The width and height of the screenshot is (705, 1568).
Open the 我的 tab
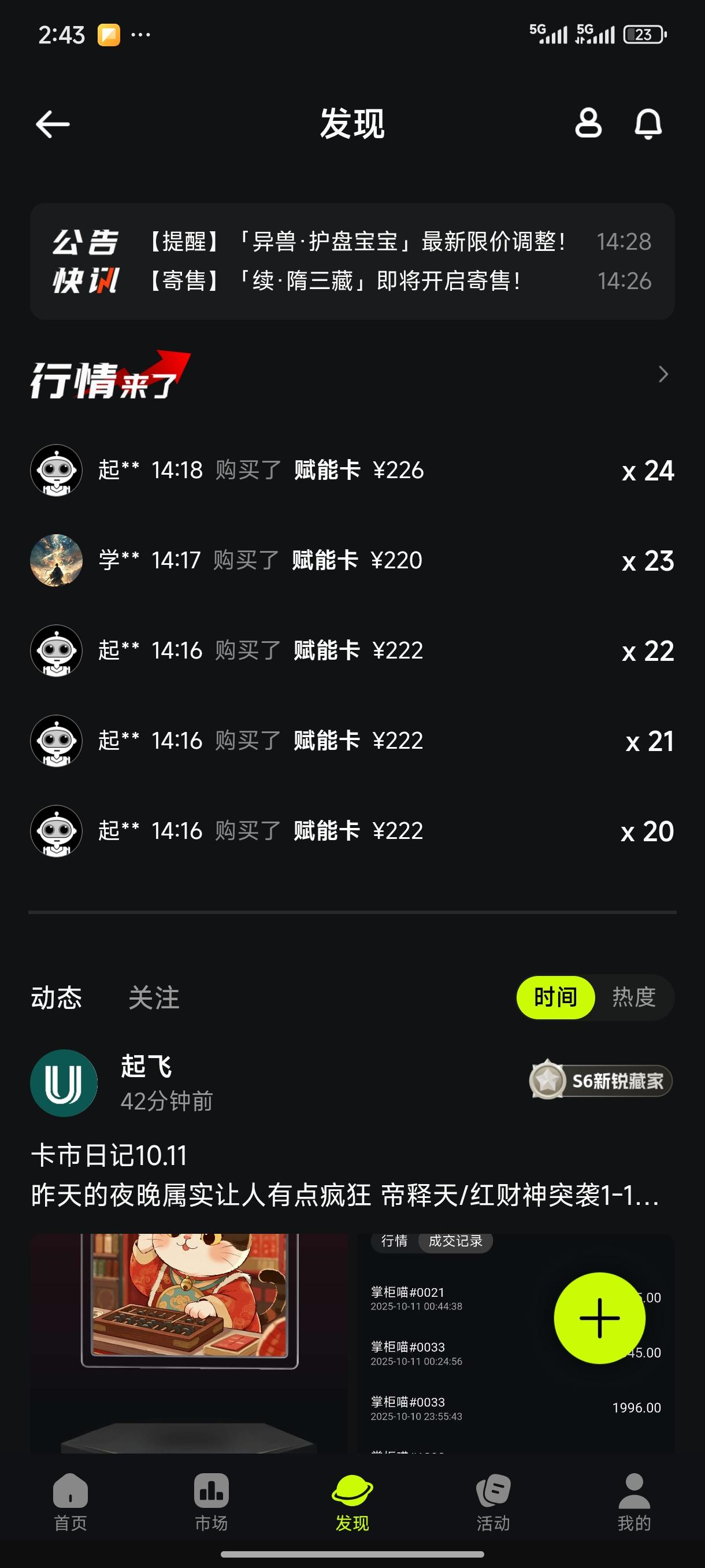click(x=634, y=1502)
